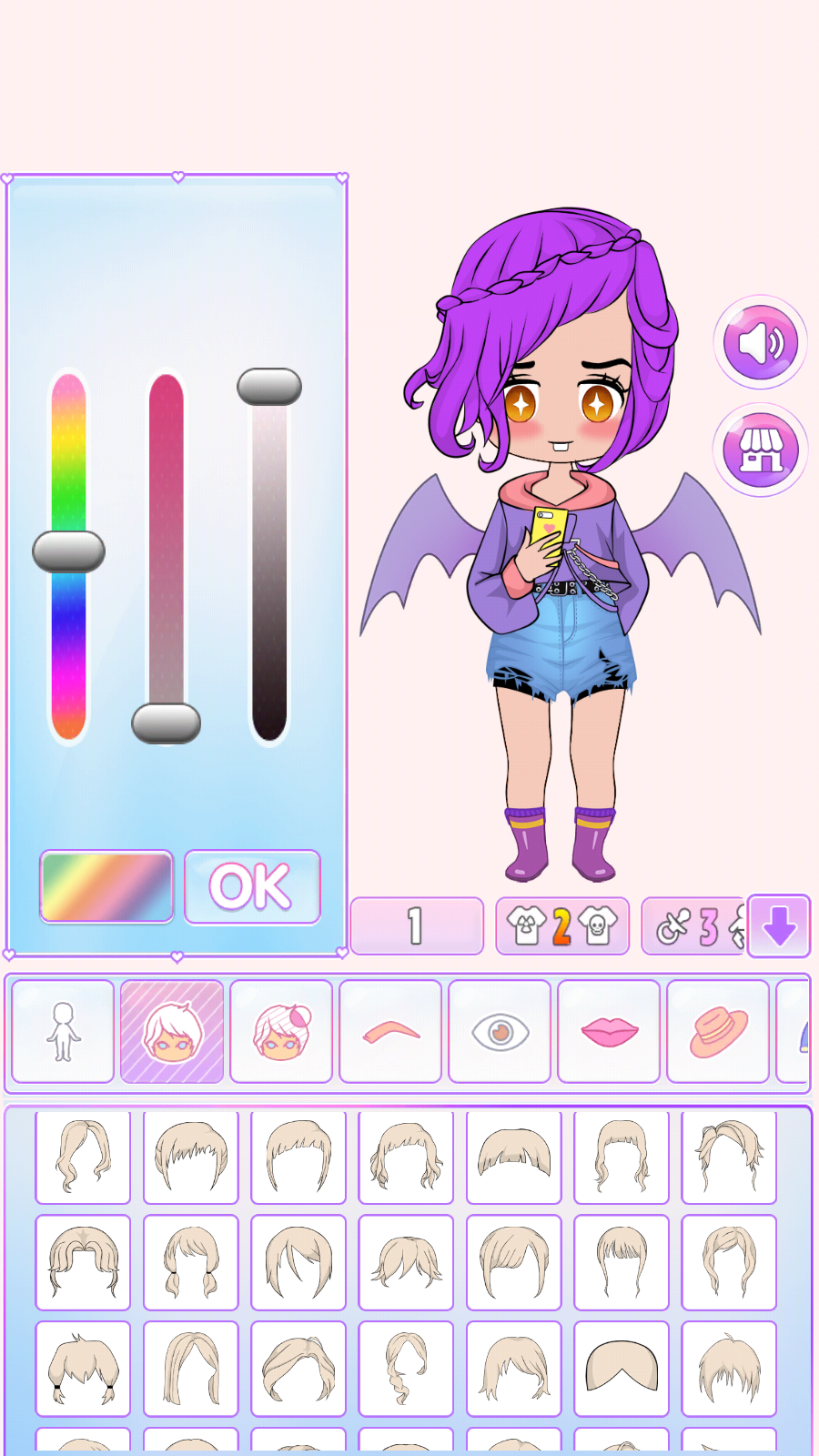
Task: Pick the pigtails hairstyle thumbnail
Action: [x=191, y=1262]
